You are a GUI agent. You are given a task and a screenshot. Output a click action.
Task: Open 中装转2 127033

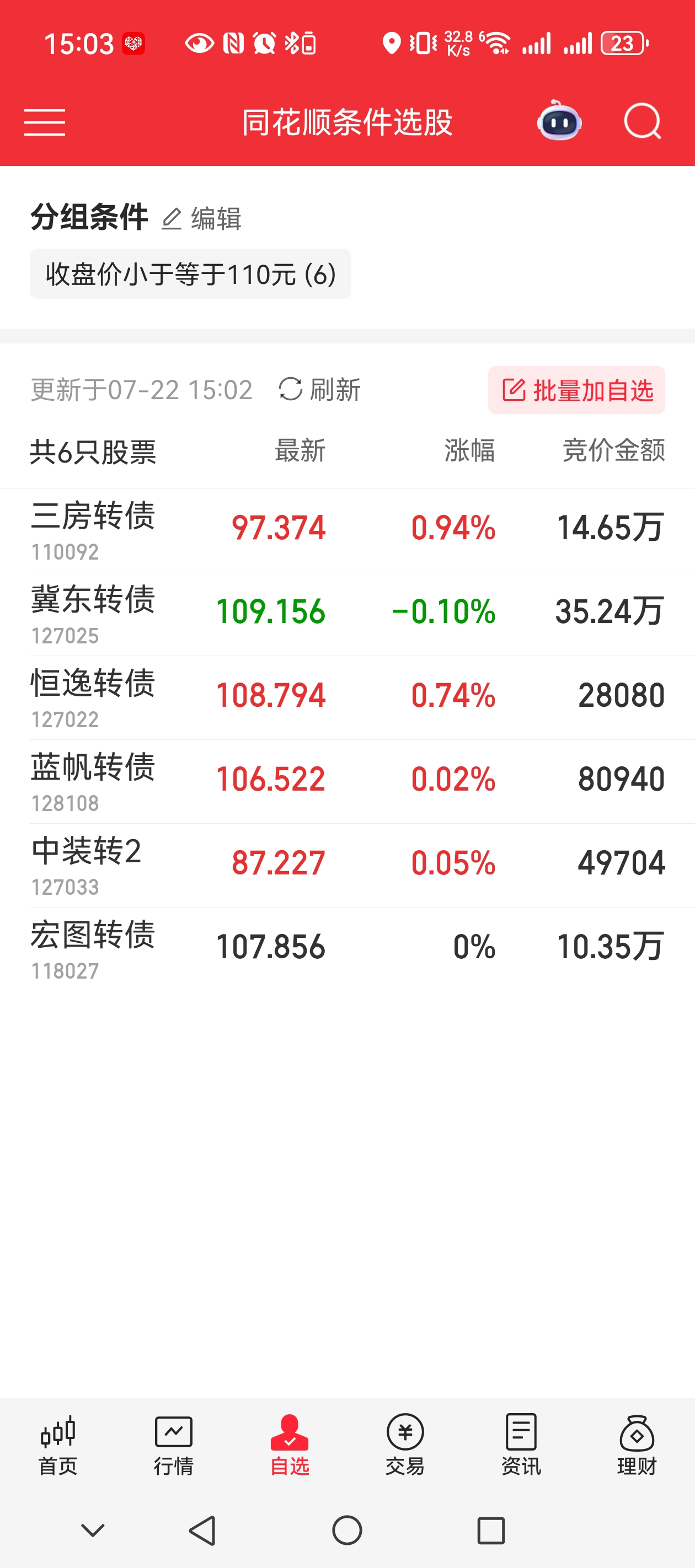pos(347,866)
